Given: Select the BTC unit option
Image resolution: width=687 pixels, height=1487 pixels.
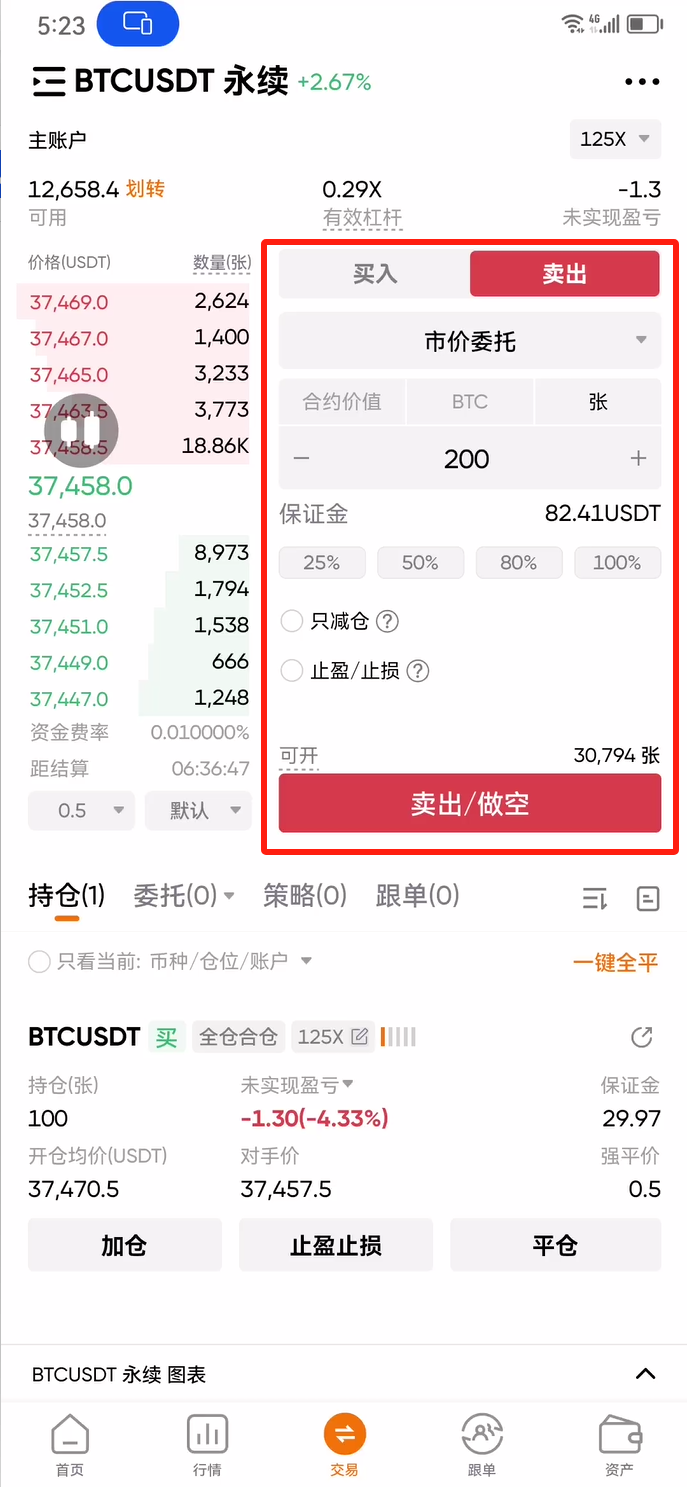Looking at the screenshot, I should pyautogui.click(x=470, y=402).
